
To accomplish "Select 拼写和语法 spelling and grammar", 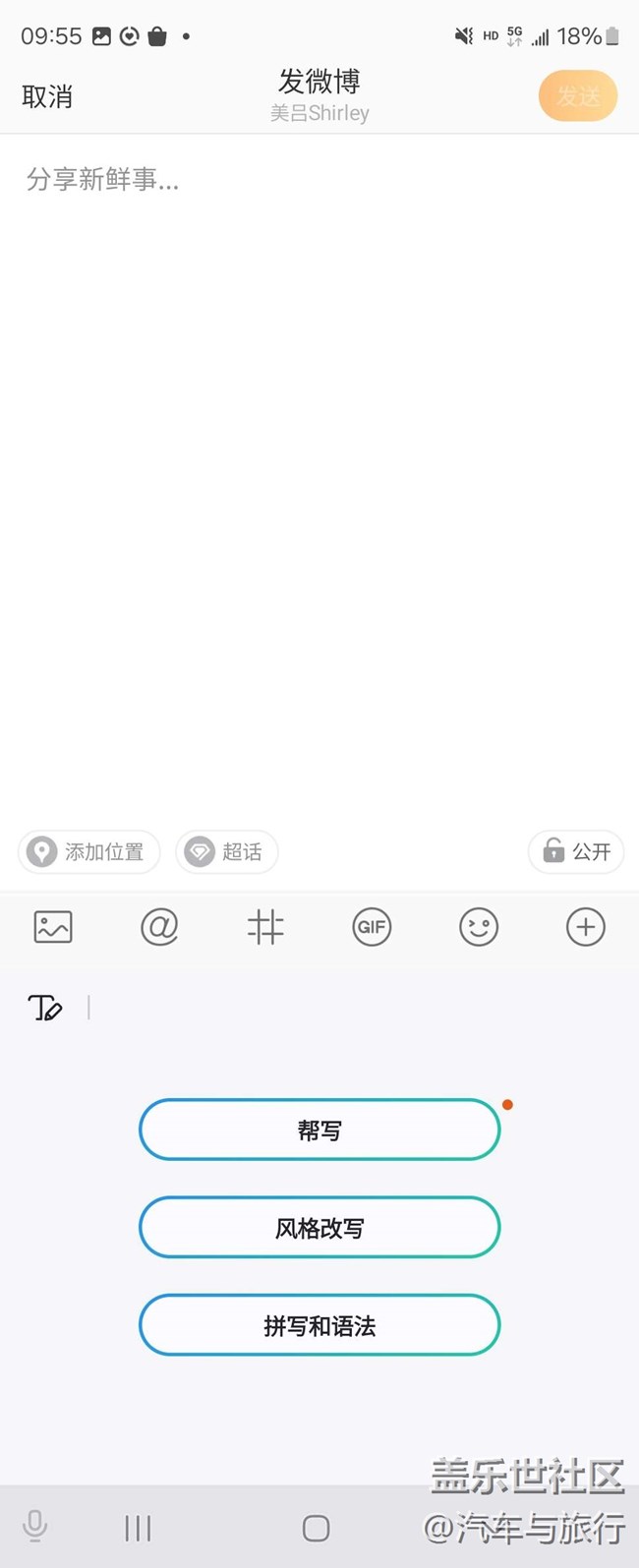I will (x=319, y=1326).
